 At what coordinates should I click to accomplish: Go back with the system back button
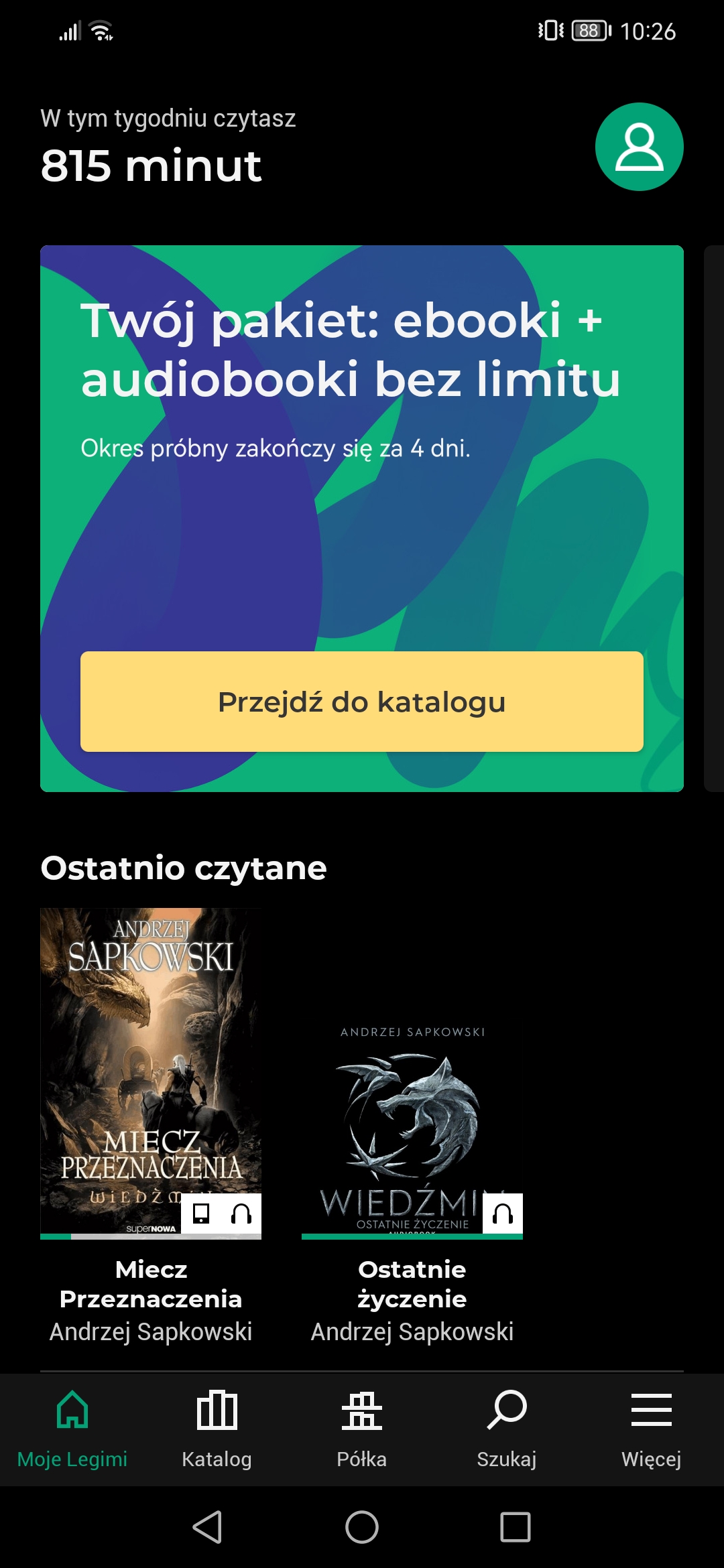click(x=207, y=1527)
